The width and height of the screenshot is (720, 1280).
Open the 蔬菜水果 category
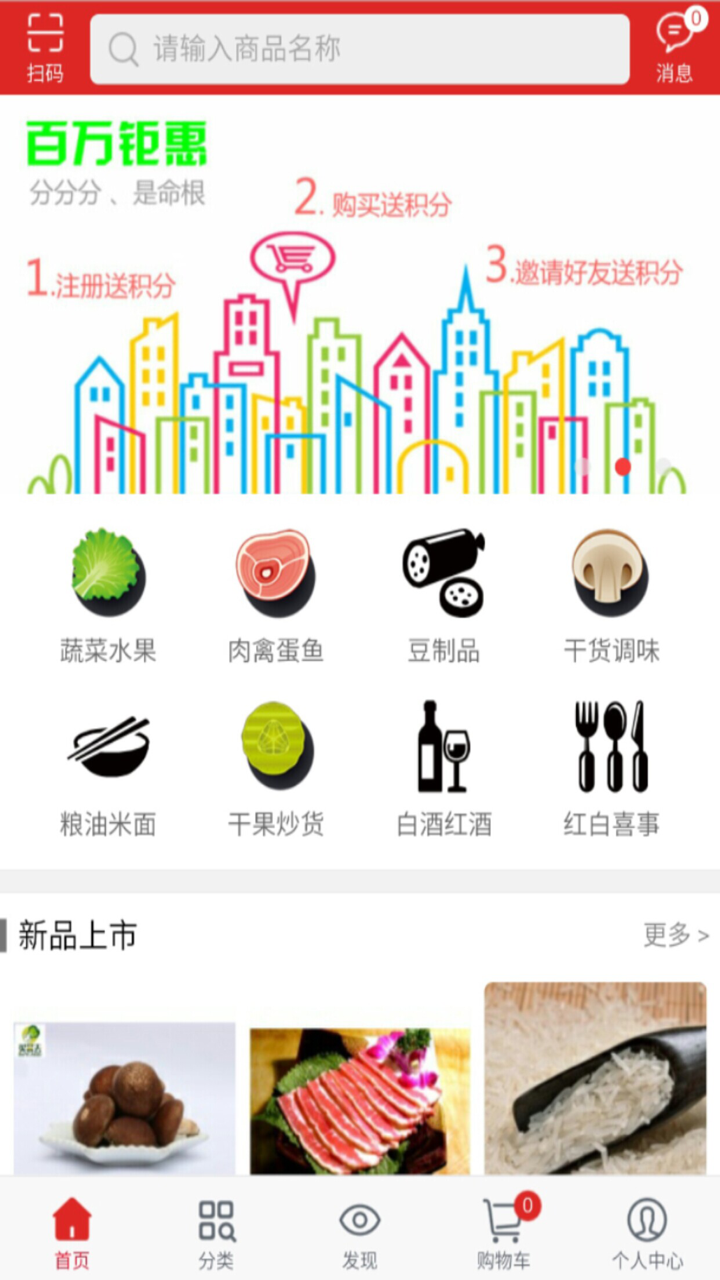point(108,597)
